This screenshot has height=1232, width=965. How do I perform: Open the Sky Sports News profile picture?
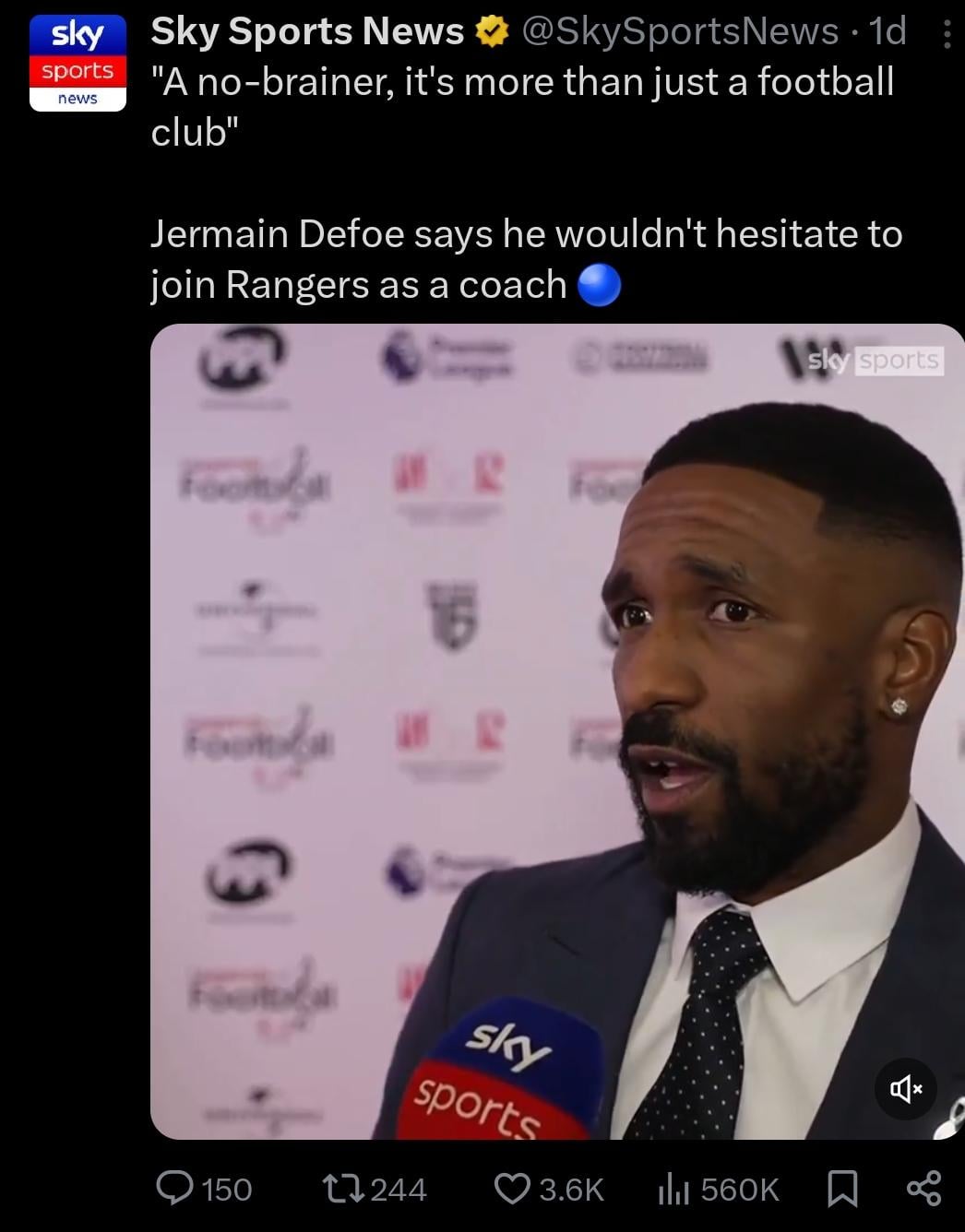pyautogui.click(x=77, y=64)
